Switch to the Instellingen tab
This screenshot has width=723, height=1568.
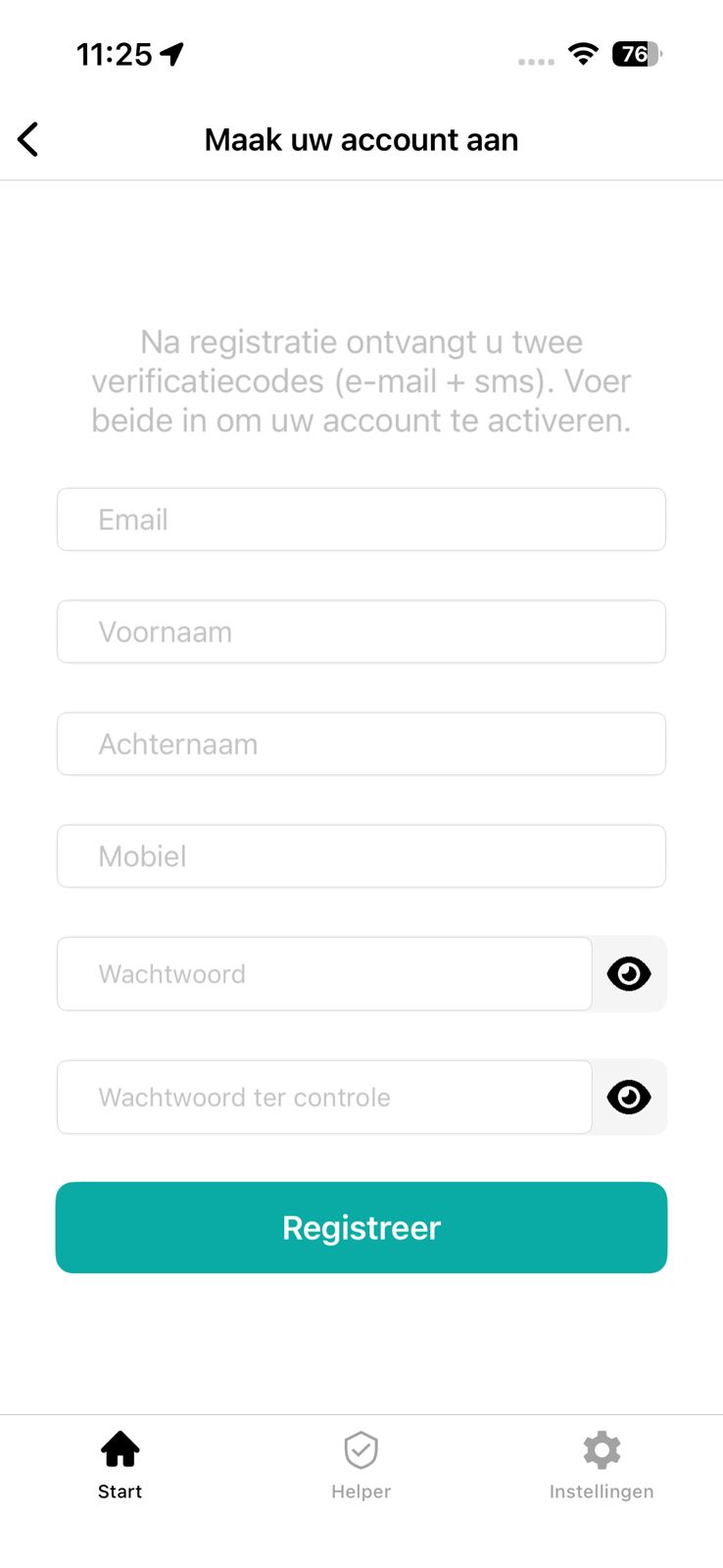[601, 1463]
